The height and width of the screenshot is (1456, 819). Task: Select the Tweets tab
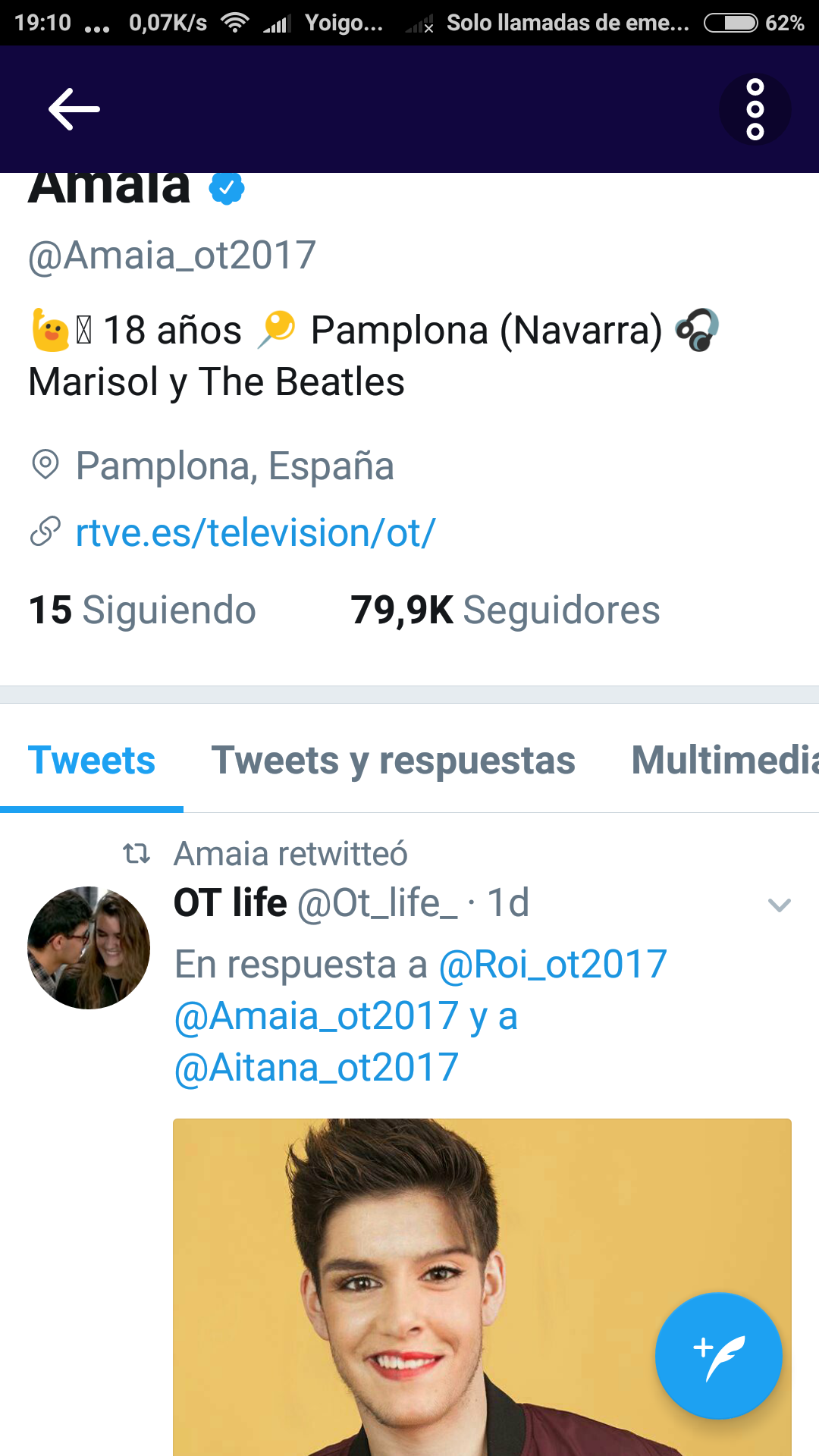pyautogui.click(x=92, y=760)
